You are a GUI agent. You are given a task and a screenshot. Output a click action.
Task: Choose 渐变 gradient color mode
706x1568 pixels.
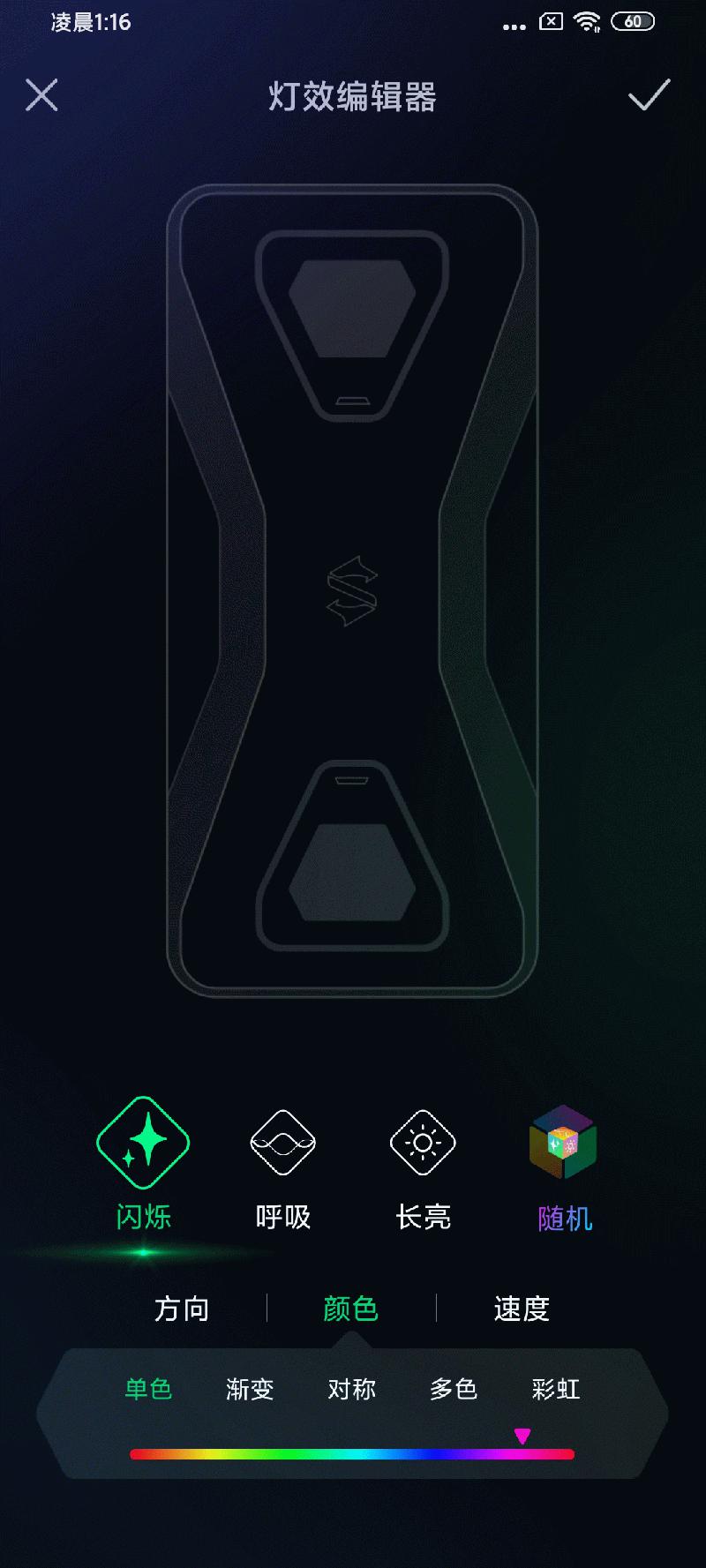[x=250, y=1389]
